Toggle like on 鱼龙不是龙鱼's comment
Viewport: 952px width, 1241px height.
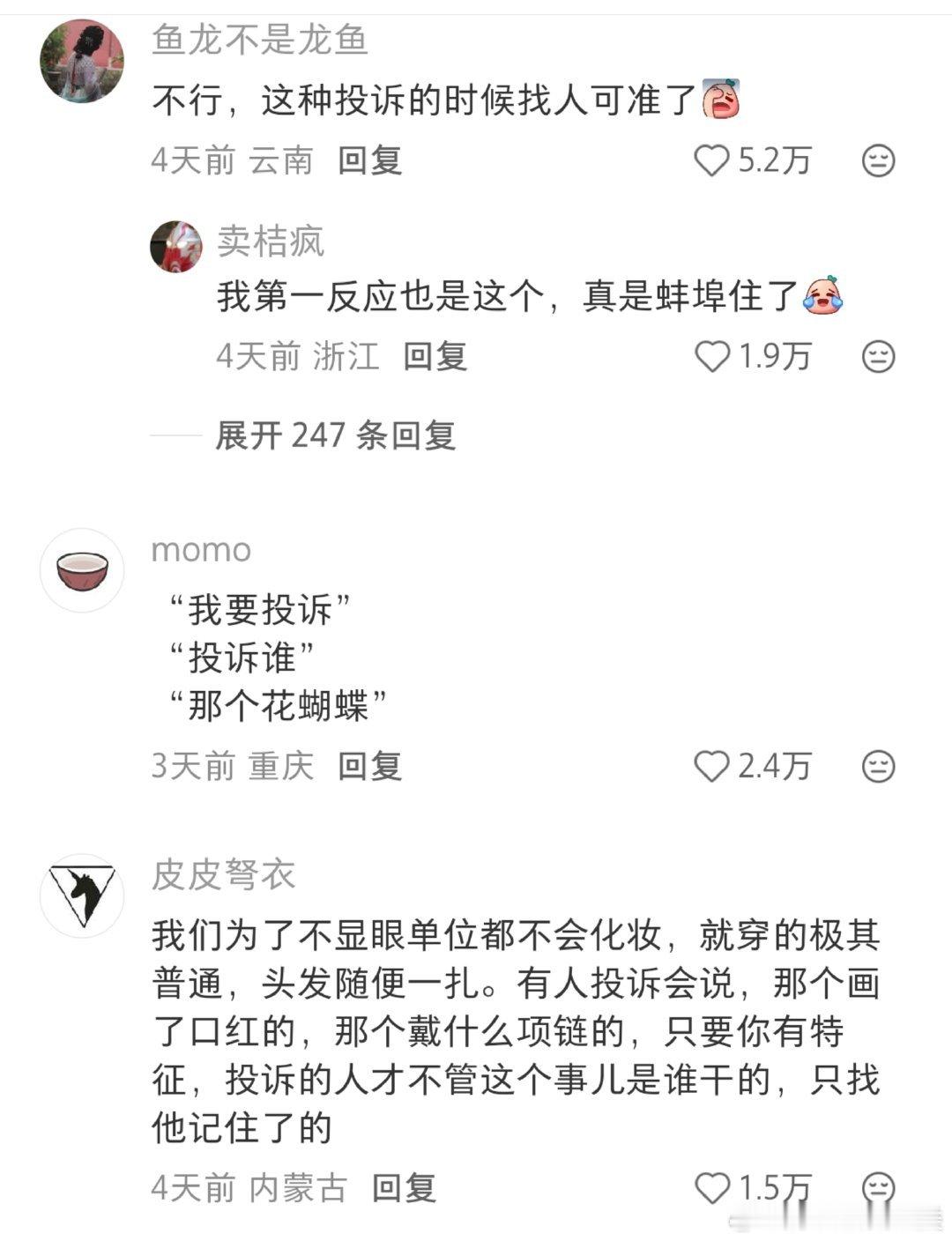pos(712,162)
